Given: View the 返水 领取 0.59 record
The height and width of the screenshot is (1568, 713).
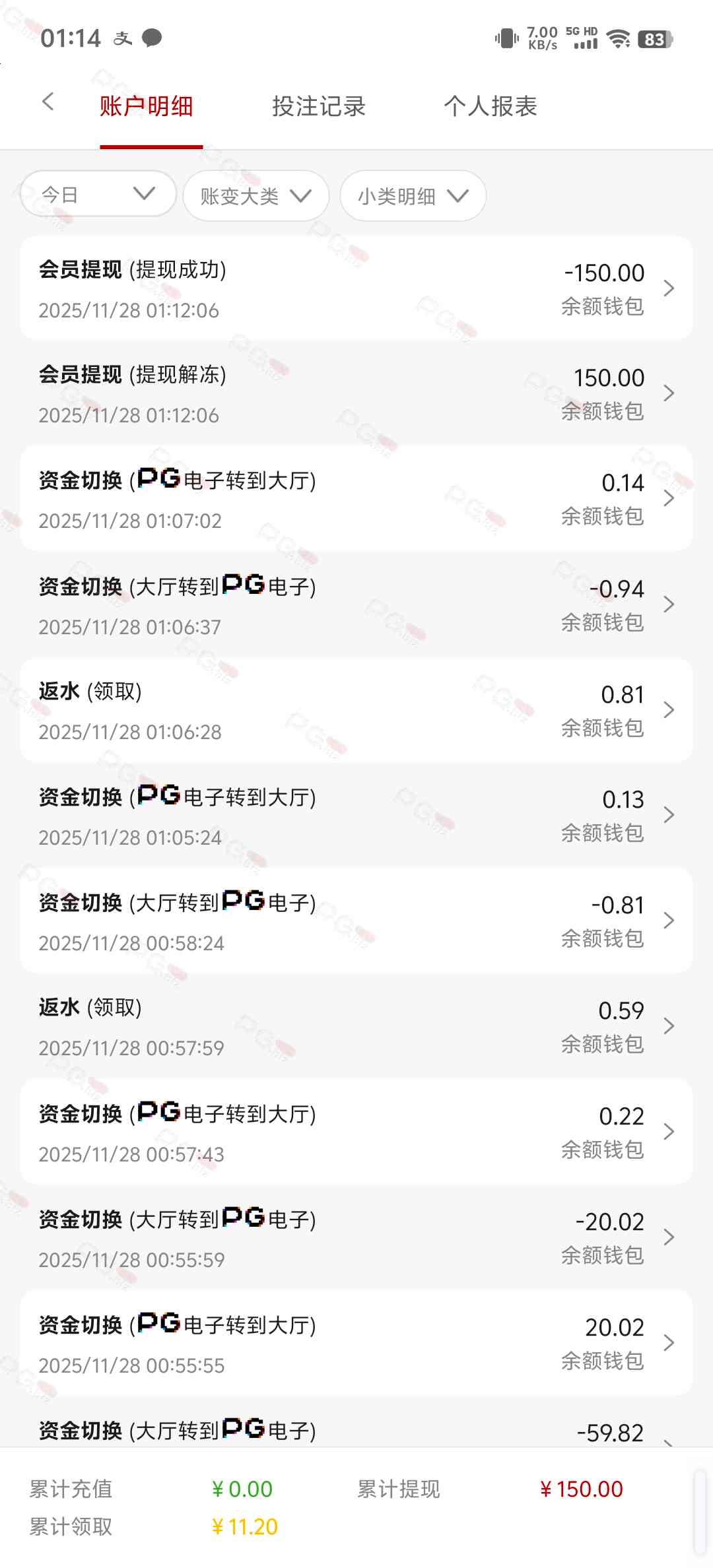Looking at the screenshot, I should tap(356, 1027).
